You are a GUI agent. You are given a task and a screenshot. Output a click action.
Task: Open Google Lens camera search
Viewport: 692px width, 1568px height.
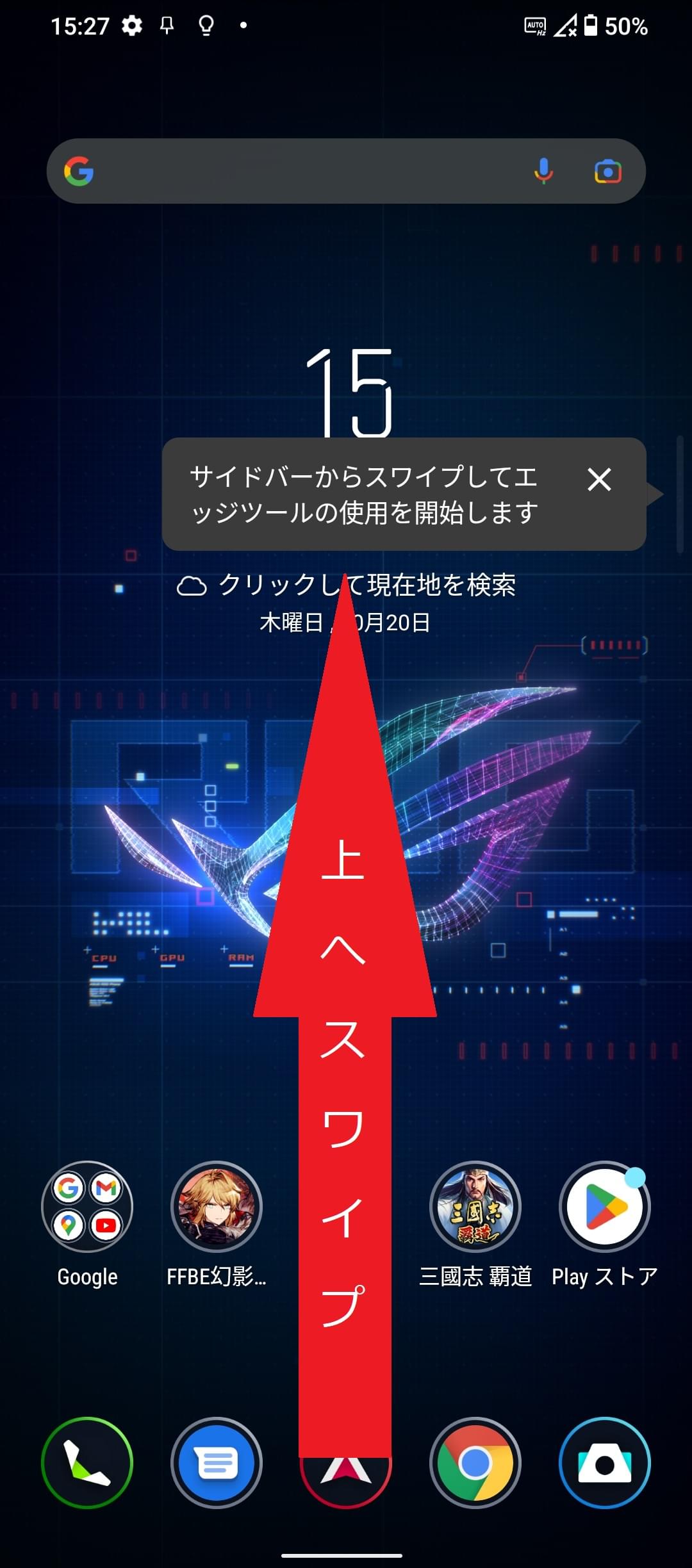pyautogui.click(x=607, y=172)
